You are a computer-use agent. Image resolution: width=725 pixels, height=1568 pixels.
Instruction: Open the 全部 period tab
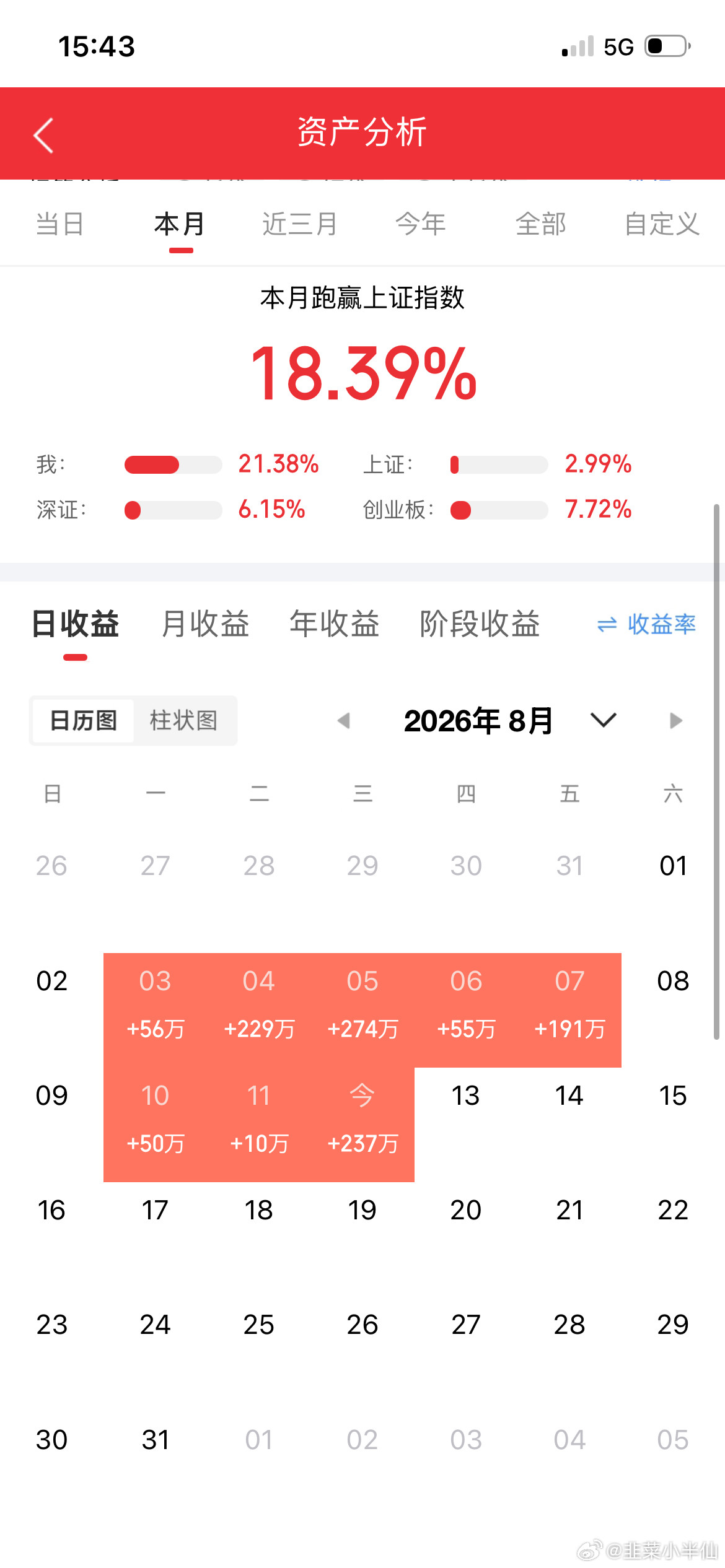coord(541,224)
